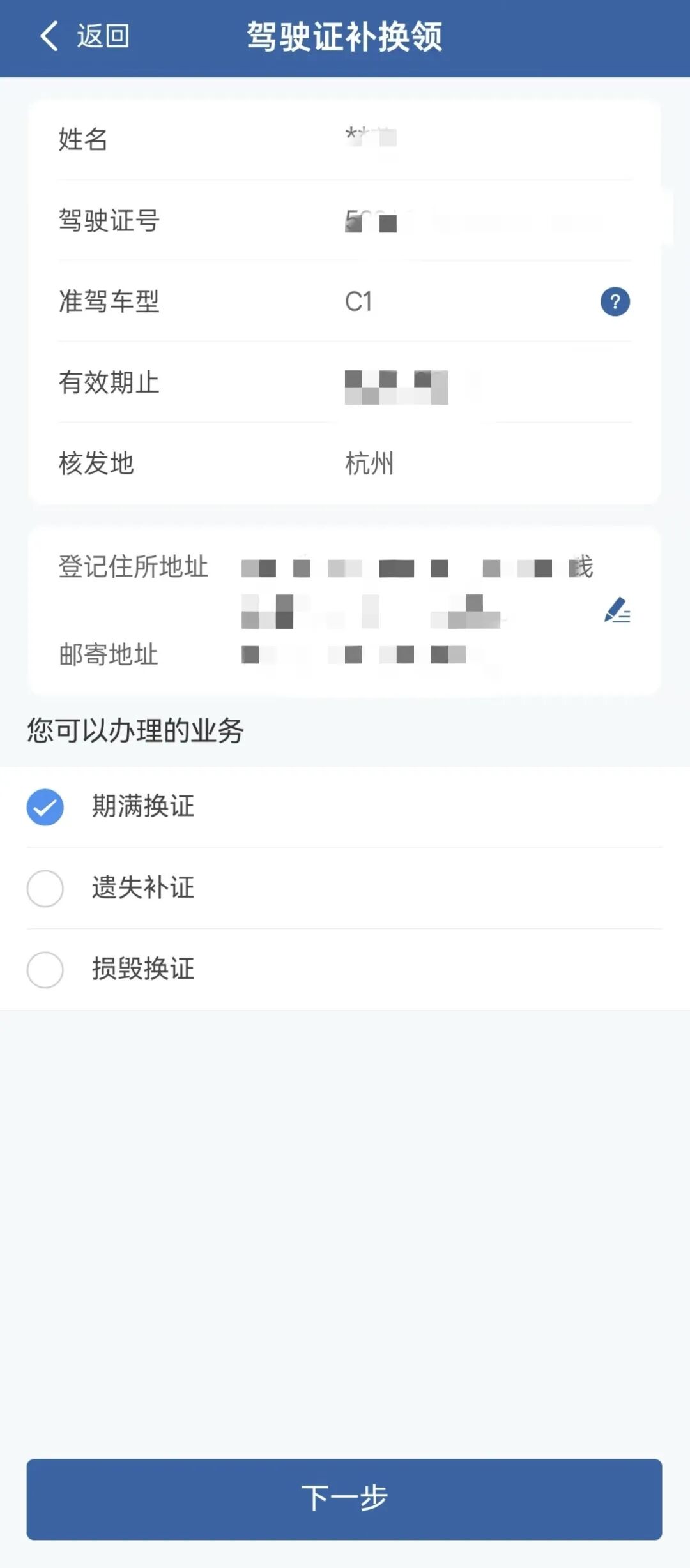
Task: Select the 损毁换证 radio button
Action: click(45, 969)
